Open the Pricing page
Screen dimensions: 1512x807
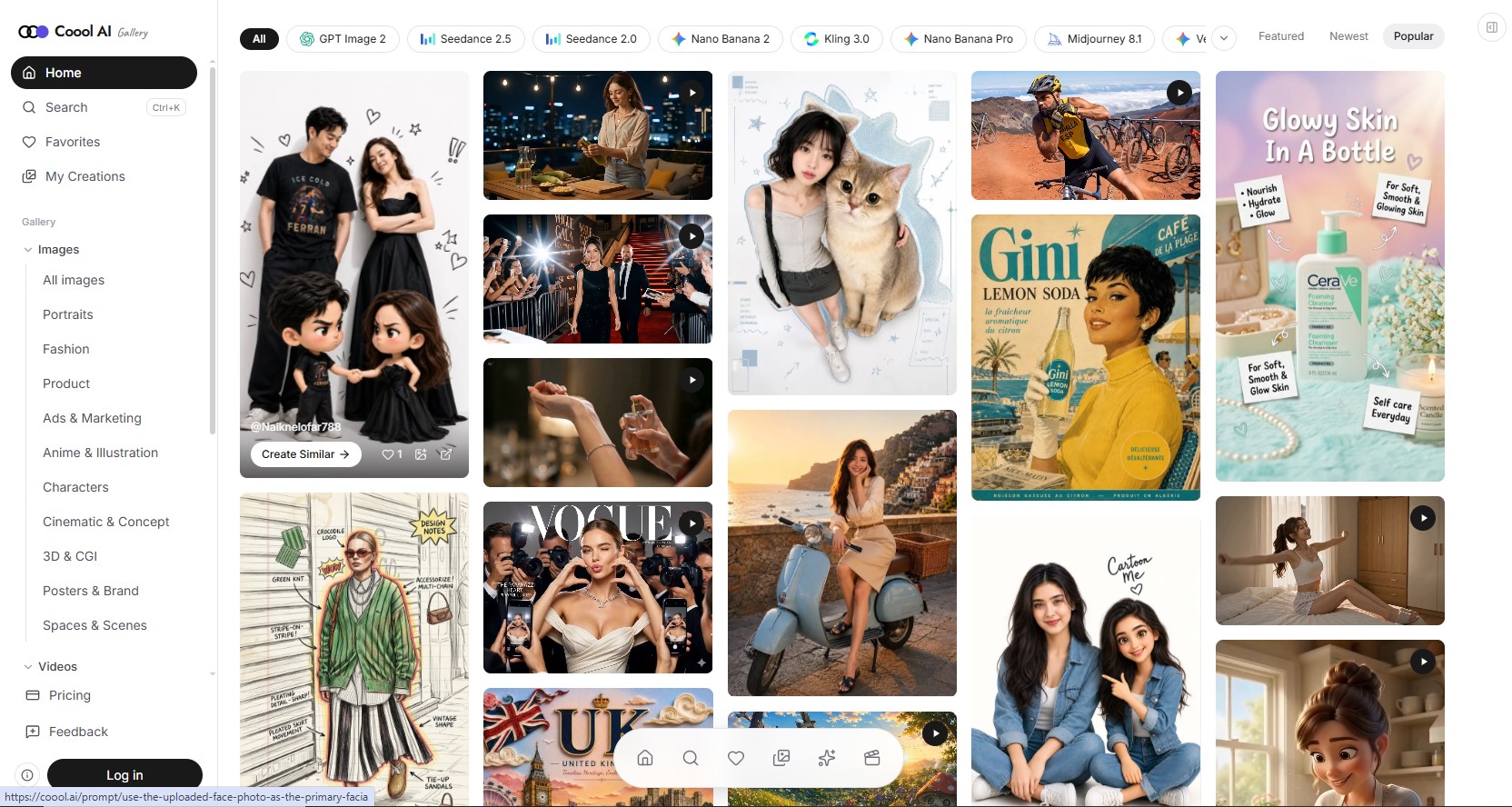(x=70, y=695)
